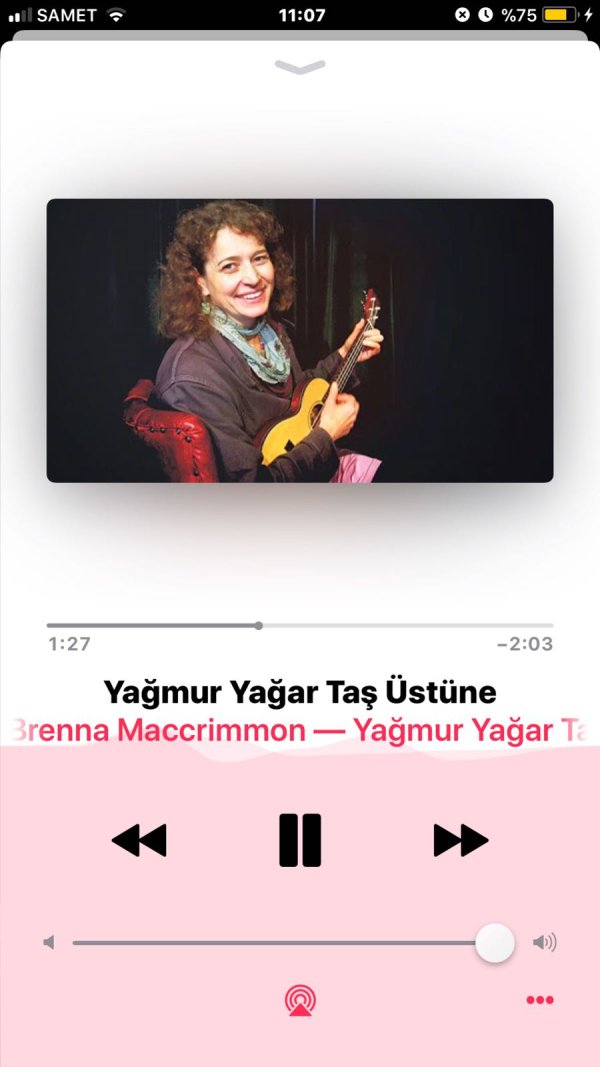This screenshot has height=1067, width=600.
Task: Open the AirPlay output picker
Action: (300, 1000)
